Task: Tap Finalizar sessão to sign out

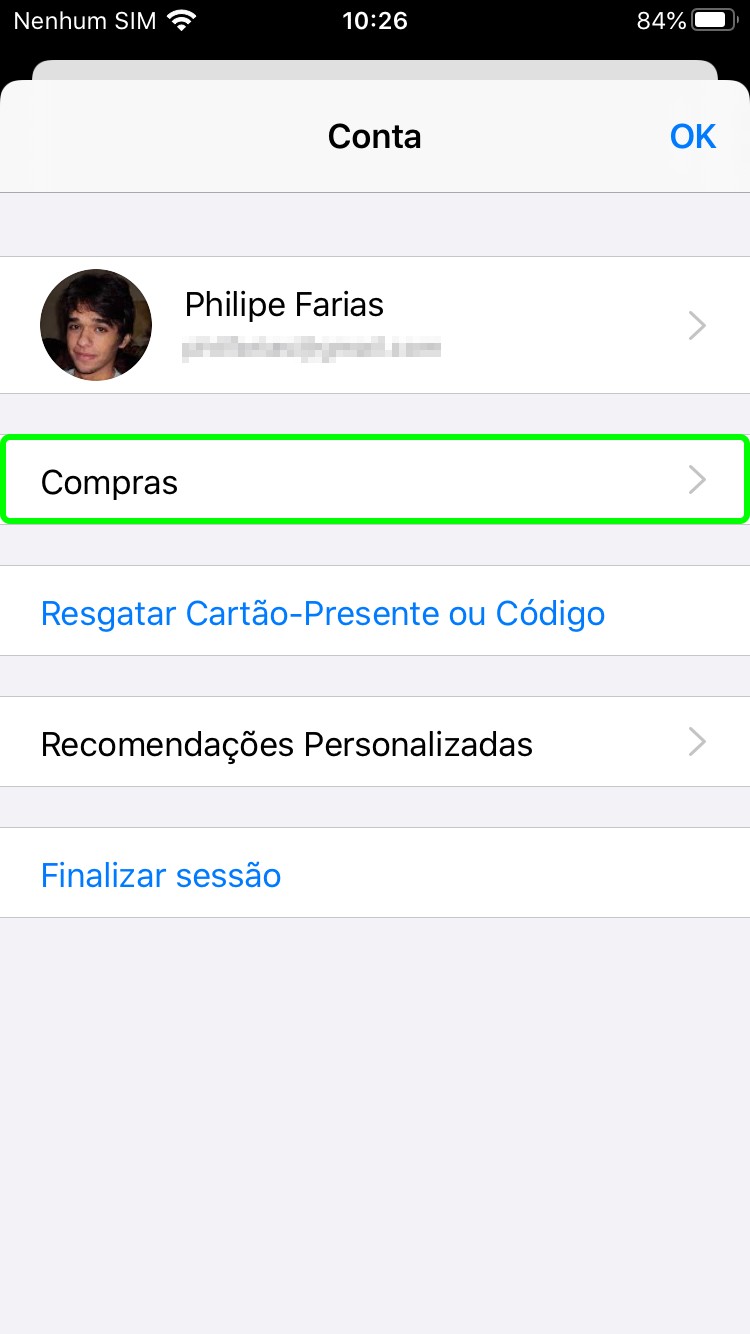Action: pos(161,875)
